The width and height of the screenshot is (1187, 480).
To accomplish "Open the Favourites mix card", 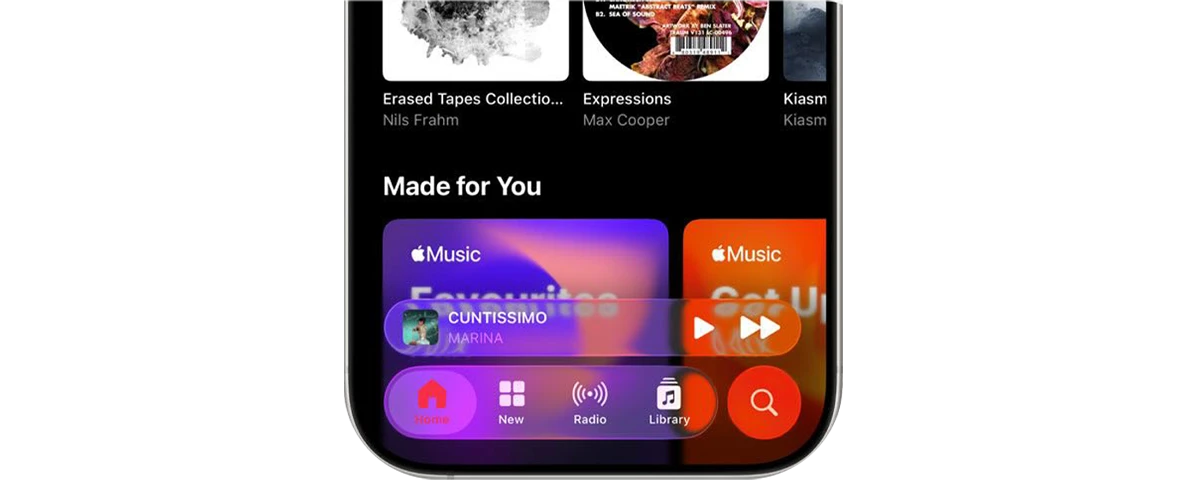I will [x=525, y=260].
